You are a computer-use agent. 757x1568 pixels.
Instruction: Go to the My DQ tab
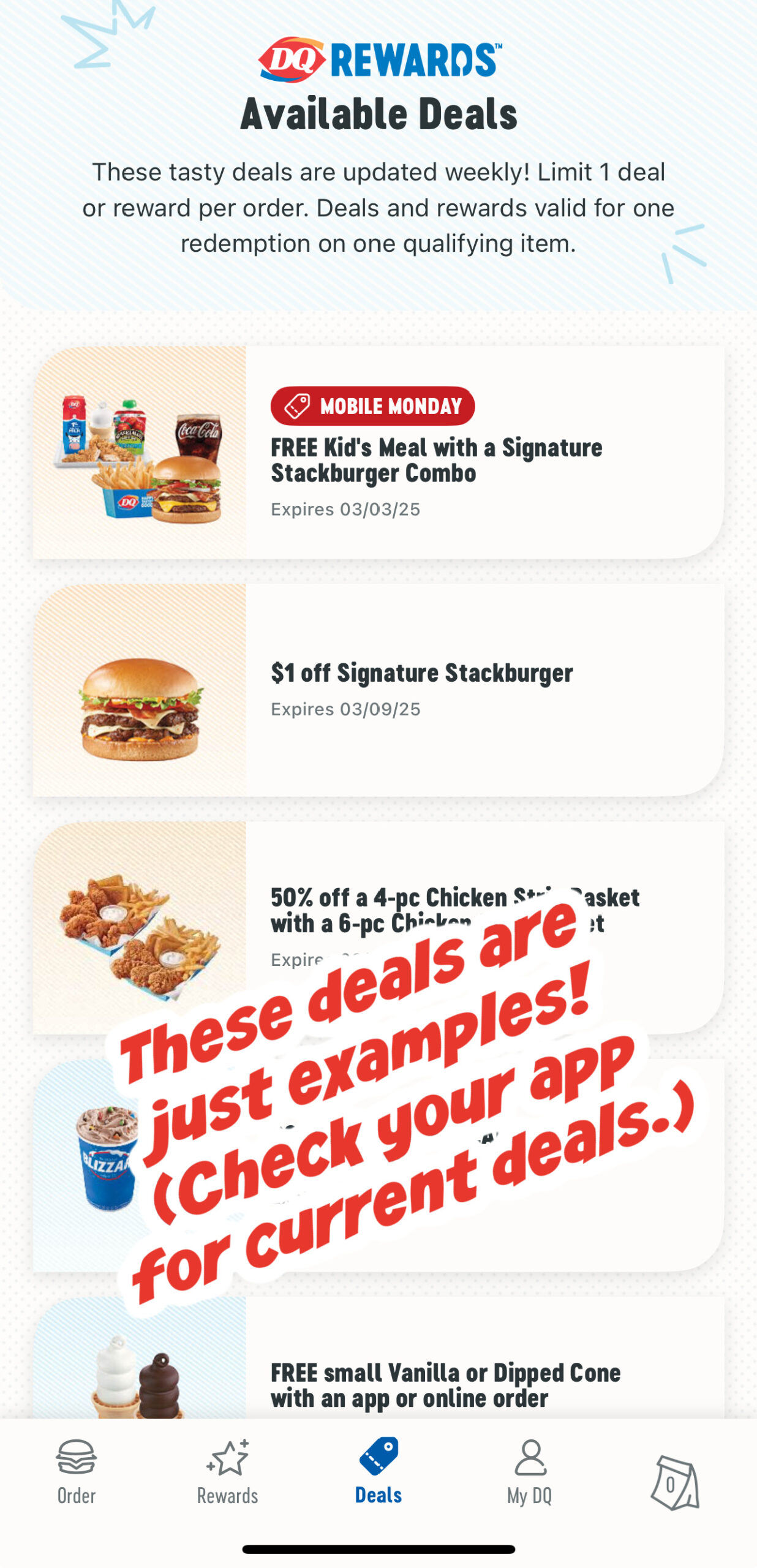point(530,1472)
